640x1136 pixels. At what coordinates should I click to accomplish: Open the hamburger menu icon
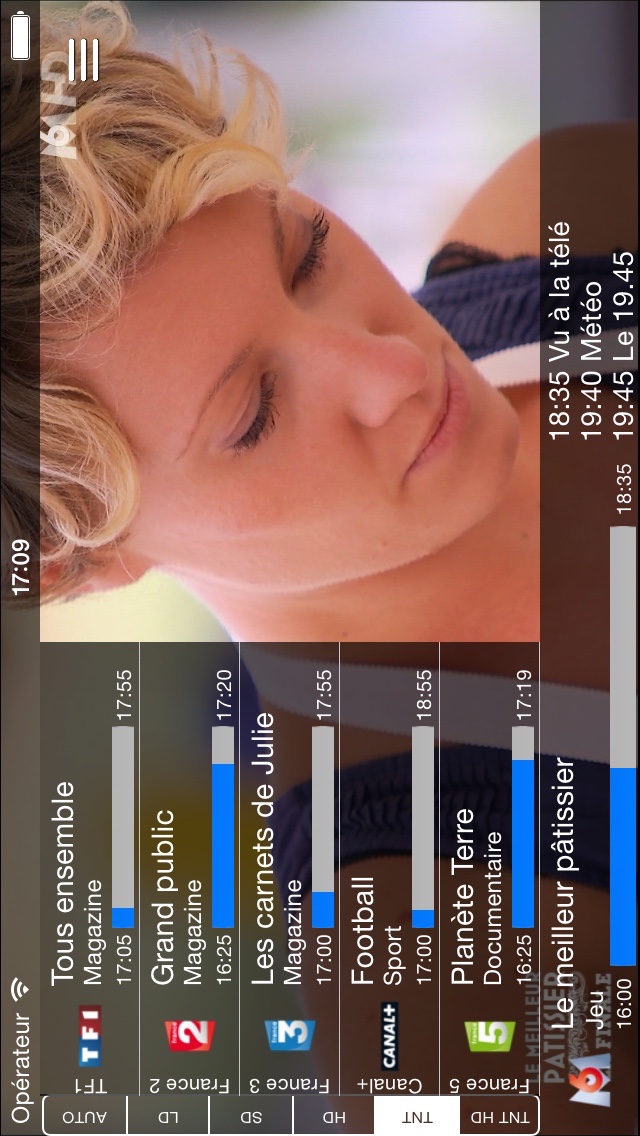pos(84,60)
